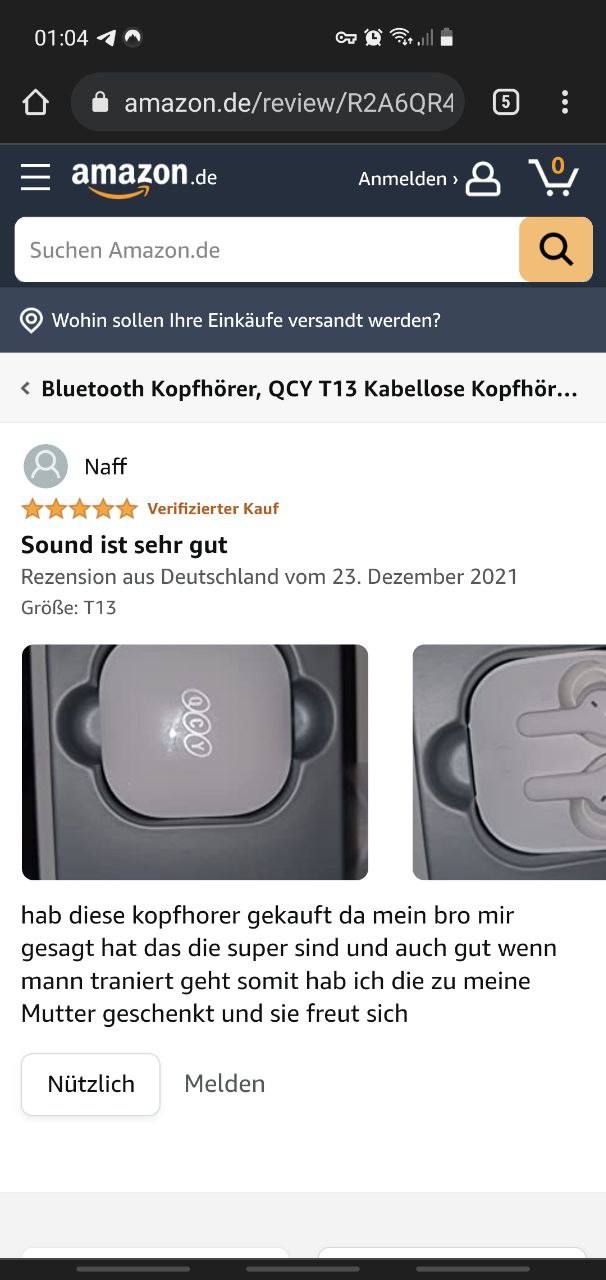View the second review photo with the earbuds
Screen dimensions: 606x1280
click(509, 762)
